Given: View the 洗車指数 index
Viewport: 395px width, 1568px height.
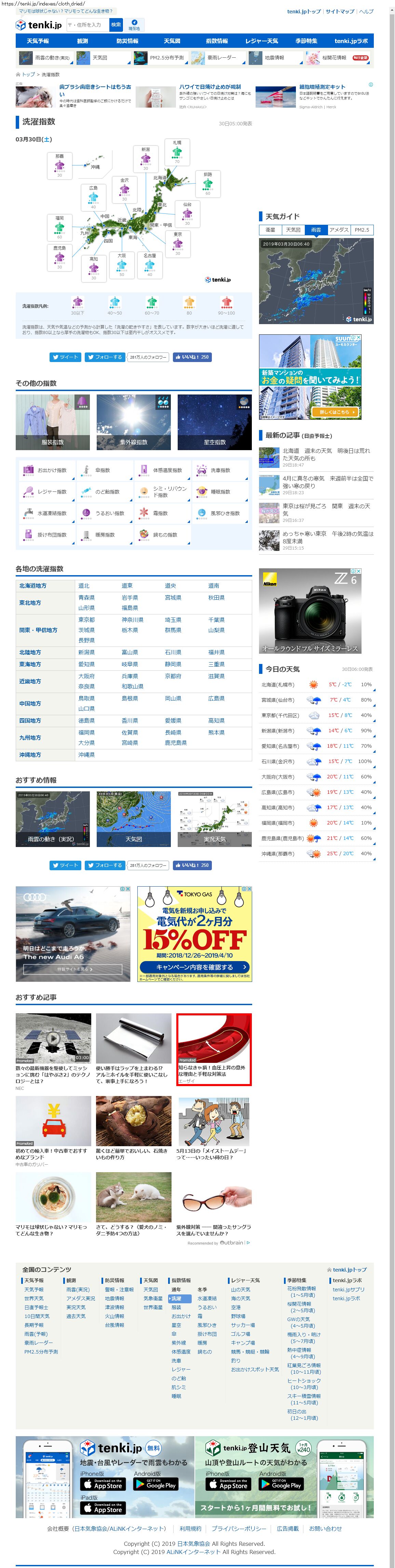Looking at the screenshot, I should point(220,470).
